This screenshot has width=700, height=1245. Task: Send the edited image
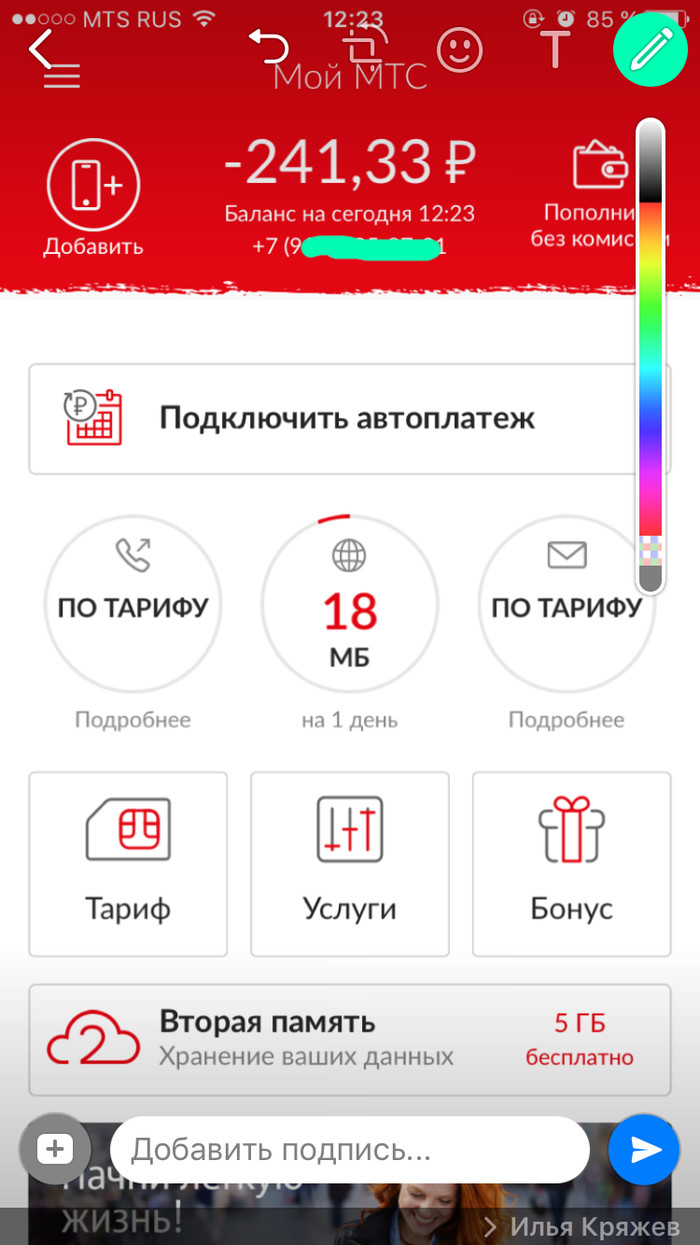click(x=645, y=1150)
